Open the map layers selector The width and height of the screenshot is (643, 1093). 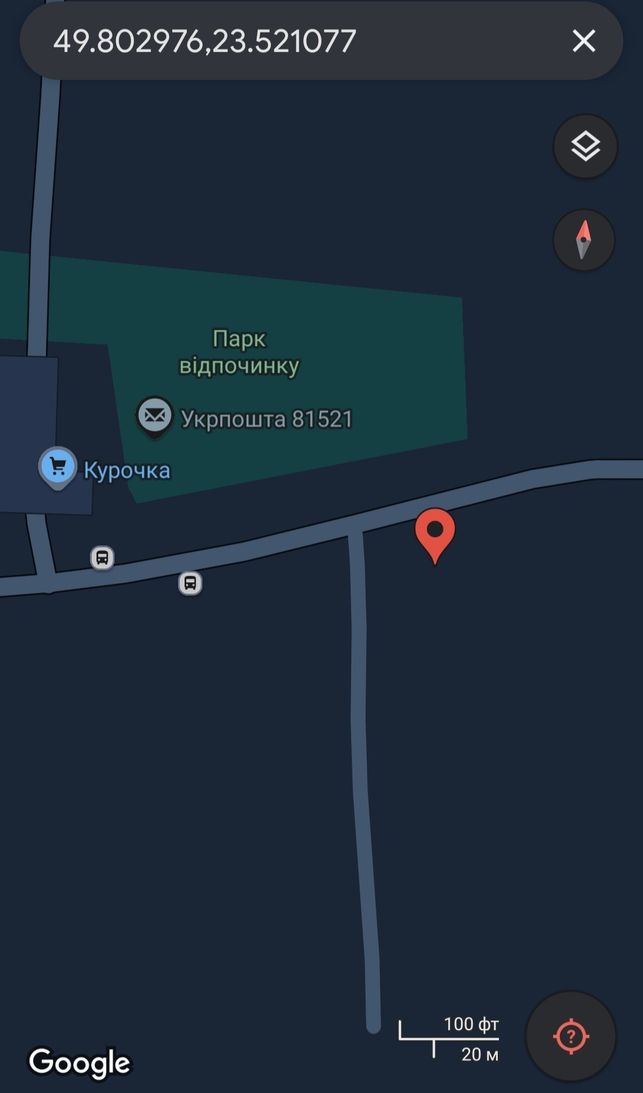[585, 146]
